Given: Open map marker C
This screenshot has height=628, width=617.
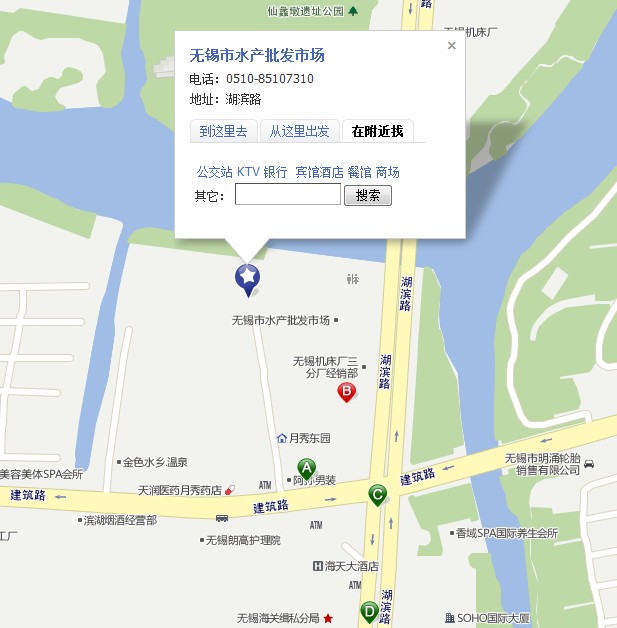Looking at the screenshot, I should pos(377,492).
